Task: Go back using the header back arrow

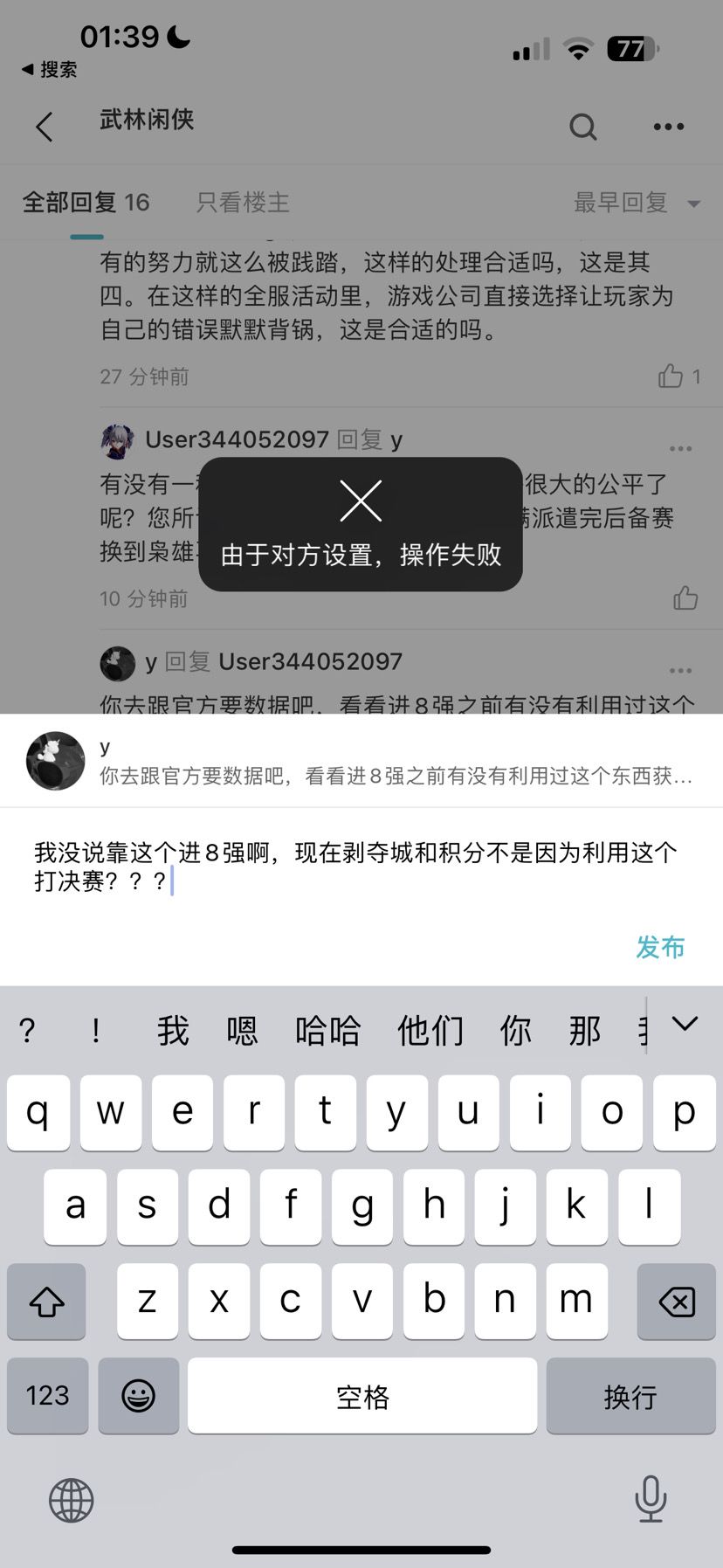Action: click(45, 127)
